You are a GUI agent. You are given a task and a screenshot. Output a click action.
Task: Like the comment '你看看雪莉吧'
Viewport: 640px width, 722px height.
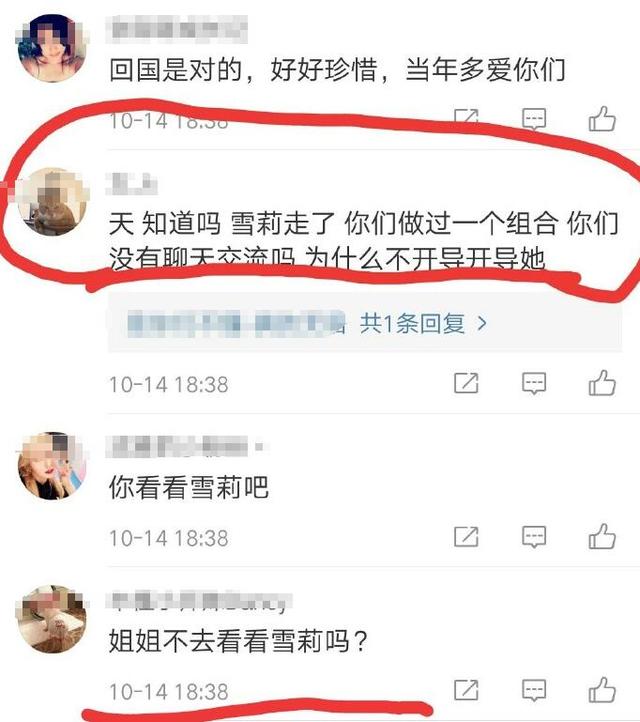click(x=602, y=537)
